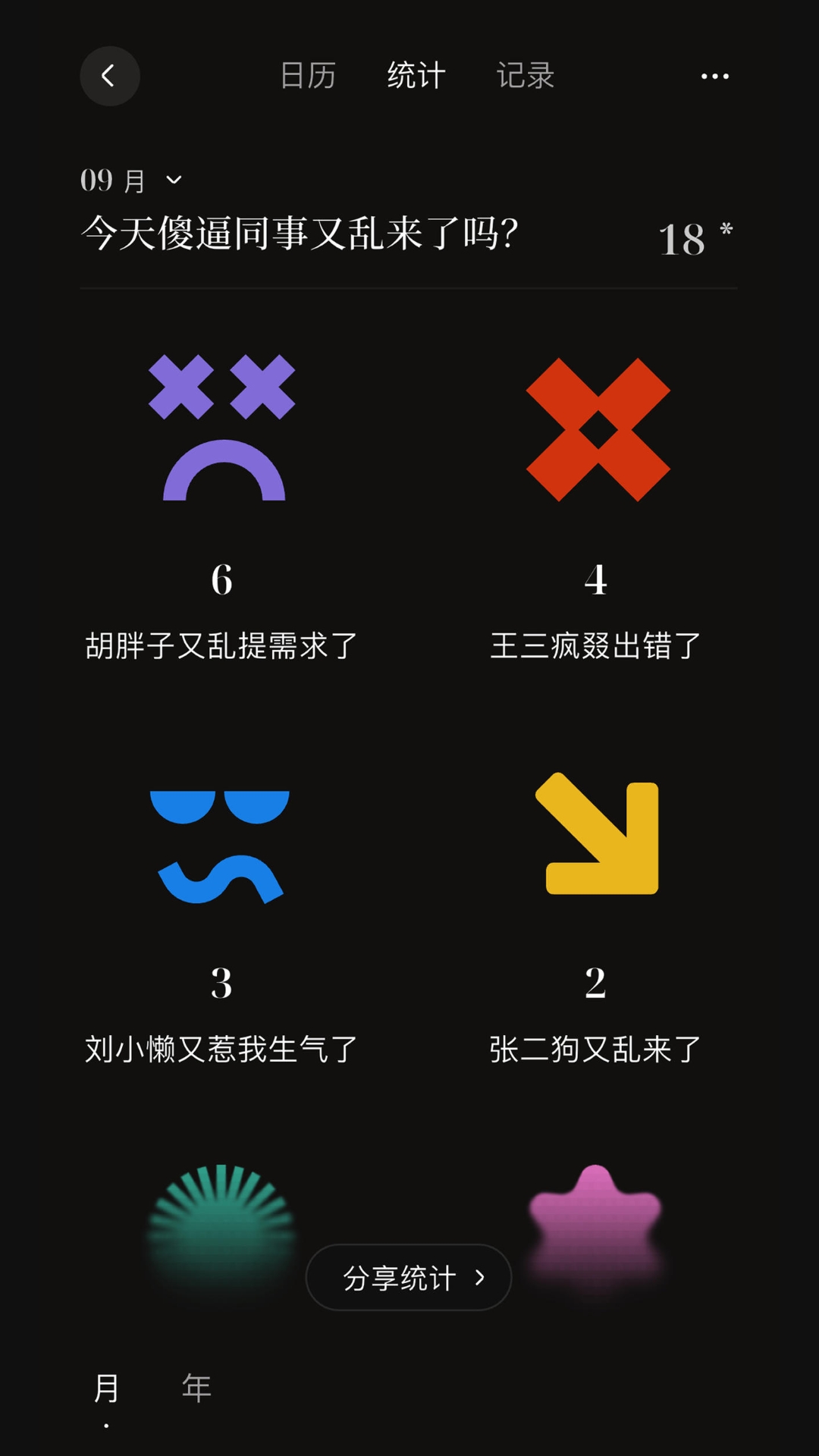Viewport: 819px width, 1456px height.
Task: Tap the count 6 under 胡胖子又乱提需求了
Action: [222, 578]
